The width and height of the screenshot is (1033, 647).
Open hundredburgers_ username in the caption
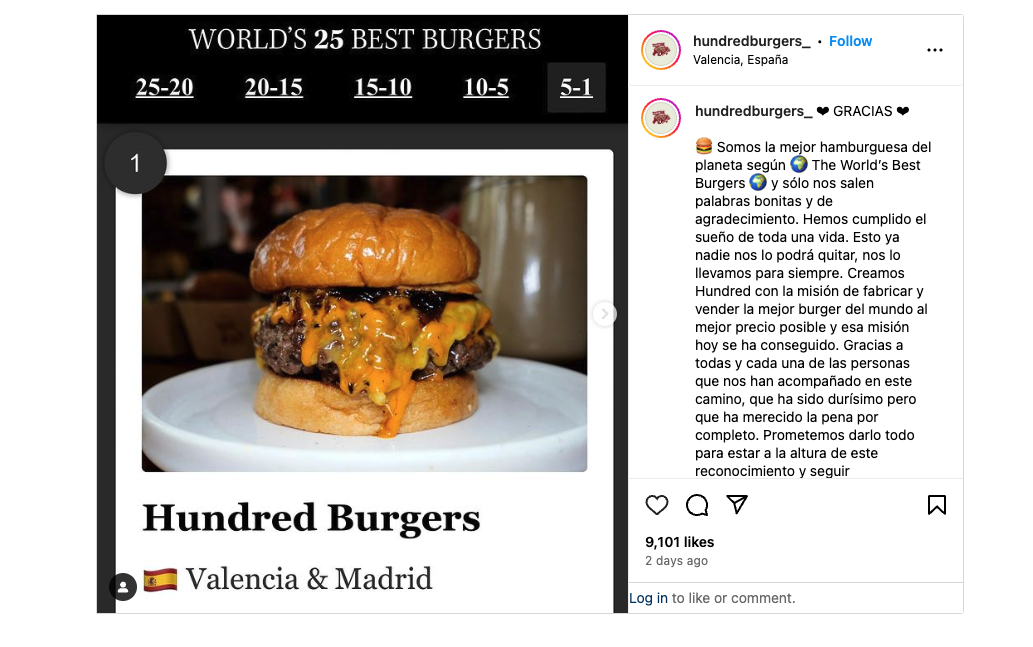tap(753, 111)
